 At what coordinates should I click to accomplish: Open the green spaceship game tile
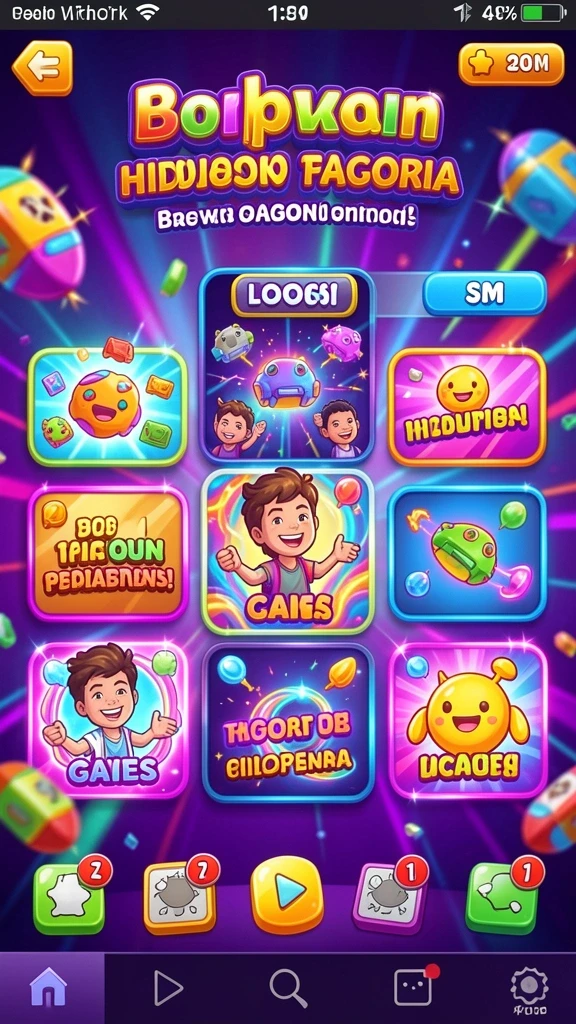pos(467,553)
